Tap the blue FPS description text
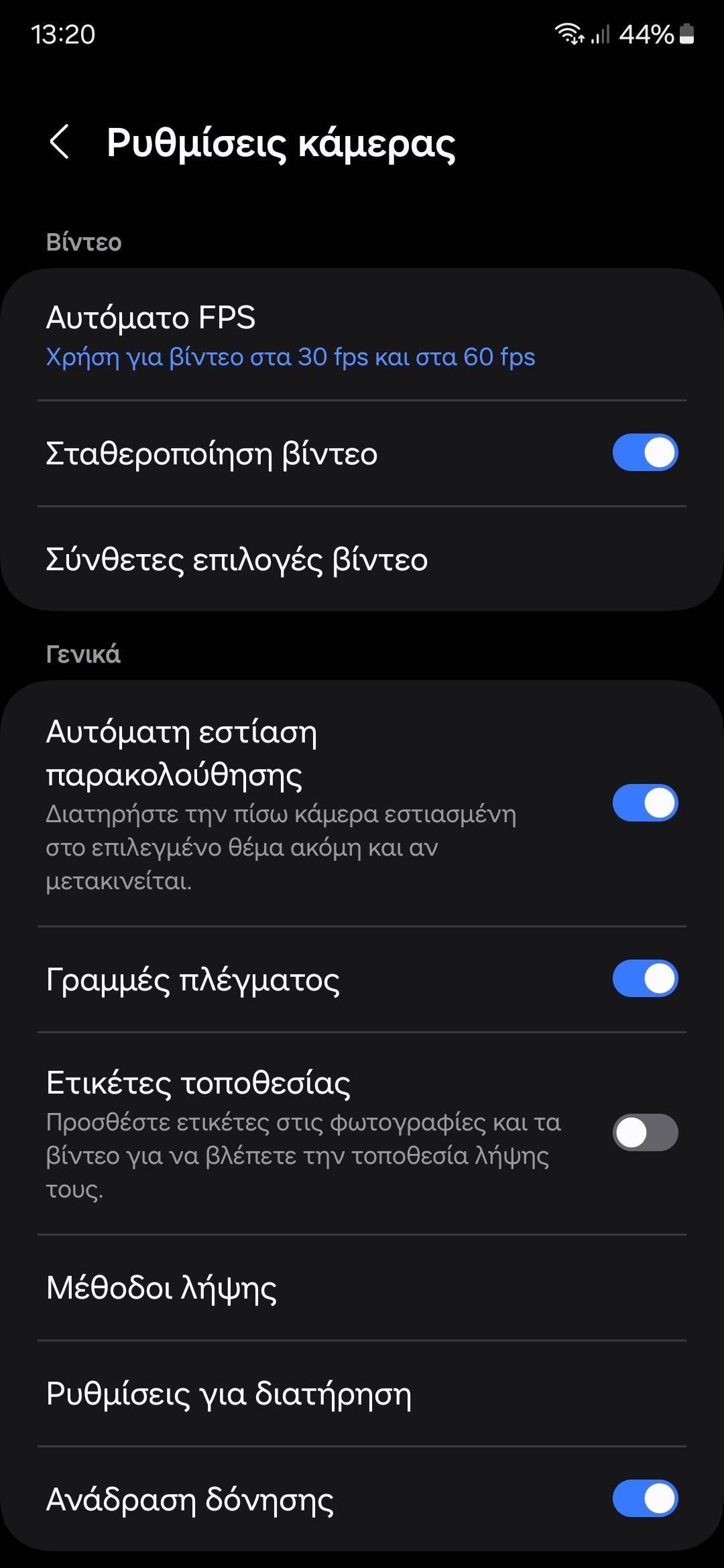 pyautogui.click(x=290, y=358)
